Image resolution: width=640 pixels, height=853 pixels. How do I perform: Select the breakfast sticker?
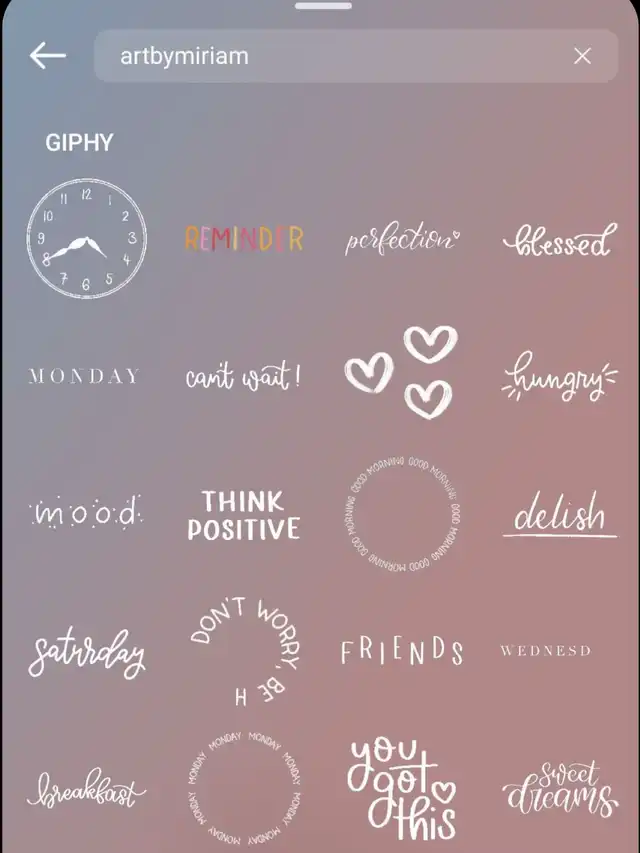(x=86, y=790)
